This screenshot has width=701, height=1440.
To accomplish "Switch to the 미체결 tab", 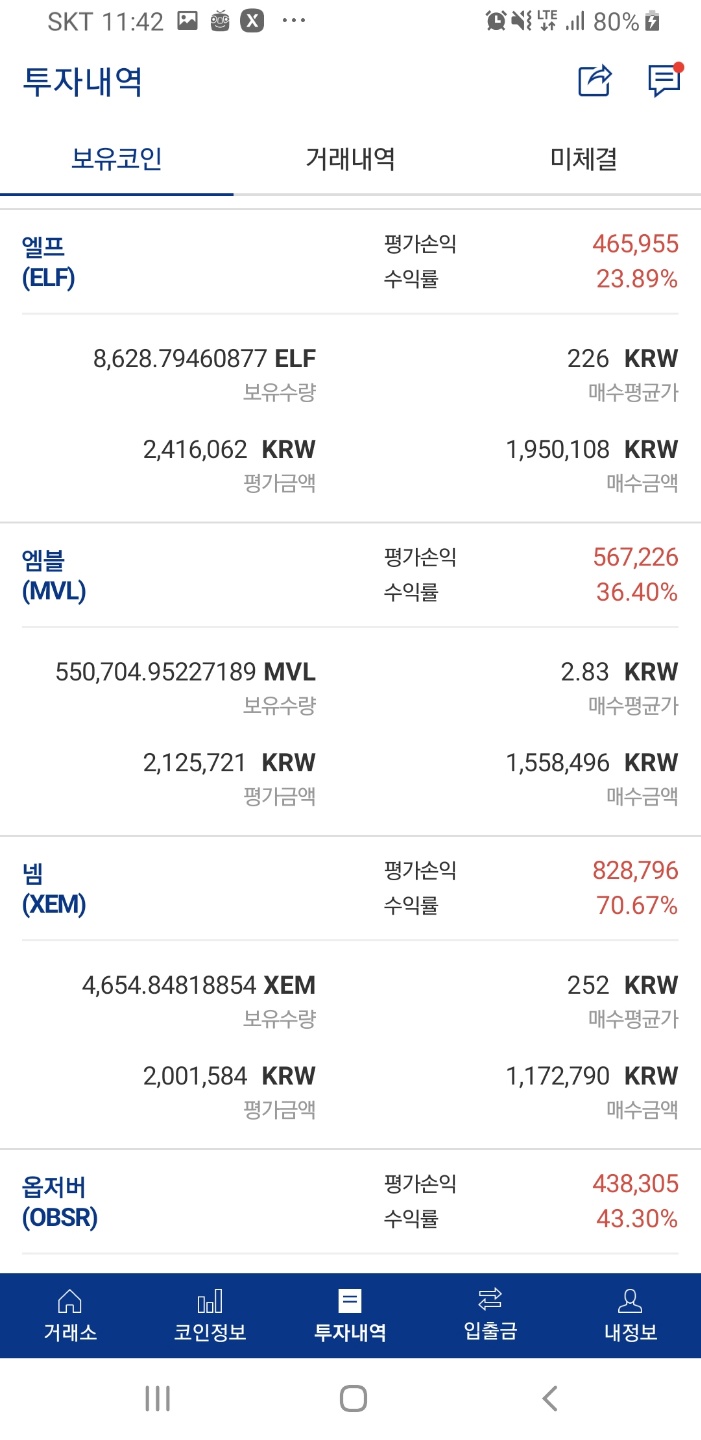I will [x=583, y=158].
